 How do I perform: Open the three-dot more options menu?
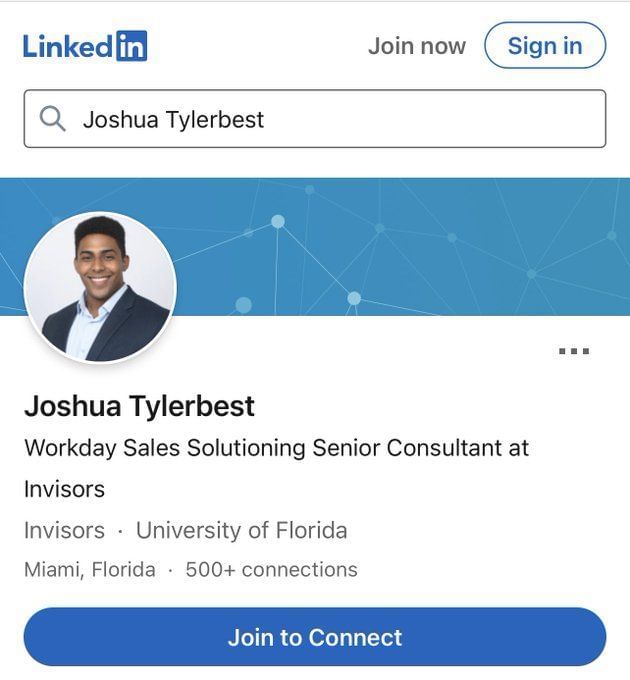pyautogui.click(x=573, y=351)
